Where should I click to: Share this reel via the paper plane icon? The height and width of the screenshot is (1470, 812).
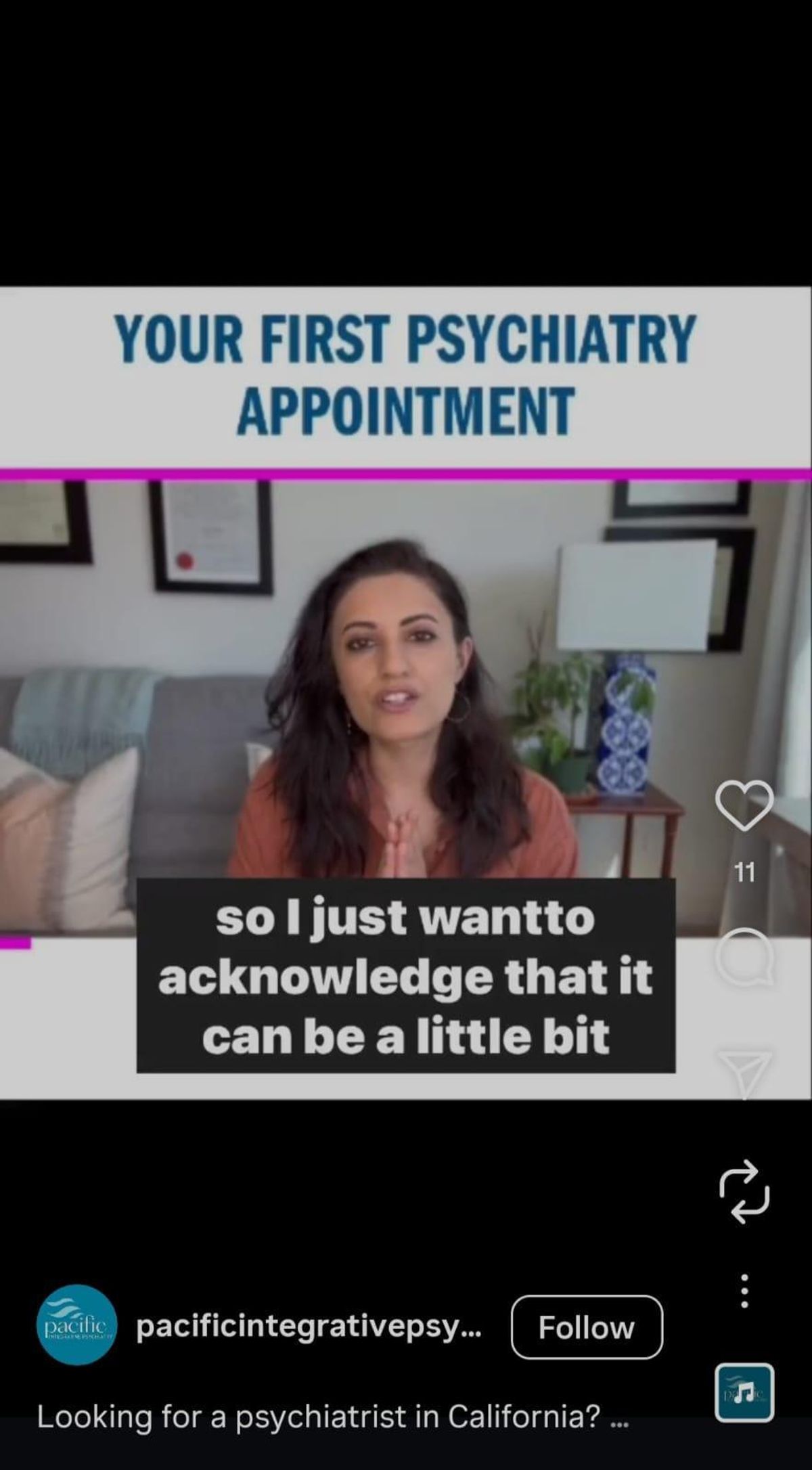pyautogui.click(x=744, y=1073)
